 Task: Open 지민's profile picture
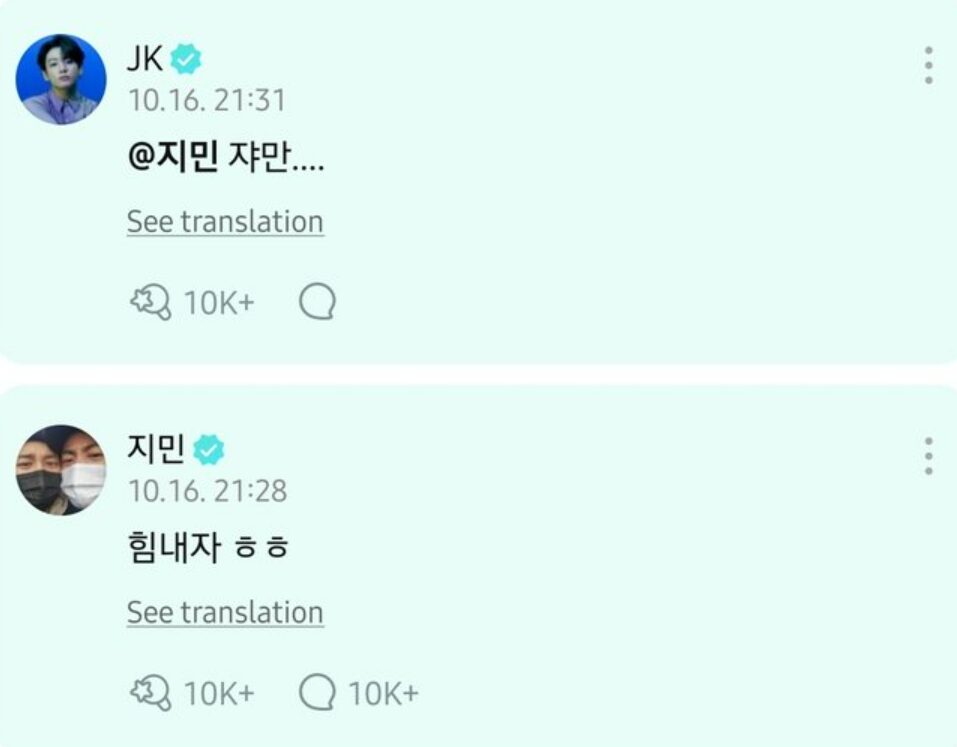[x=61, y=470]
